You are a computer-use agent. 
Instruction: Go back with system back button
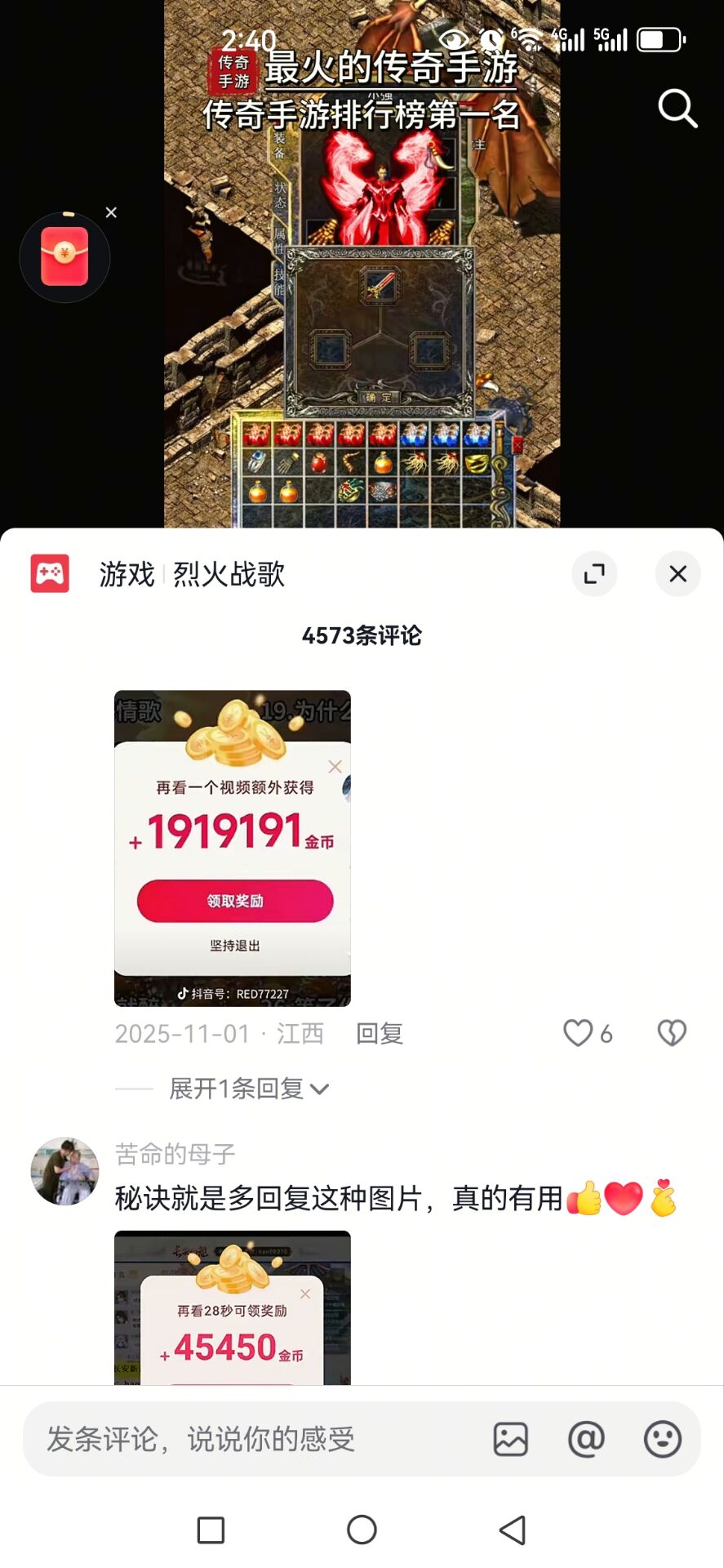513,1530
